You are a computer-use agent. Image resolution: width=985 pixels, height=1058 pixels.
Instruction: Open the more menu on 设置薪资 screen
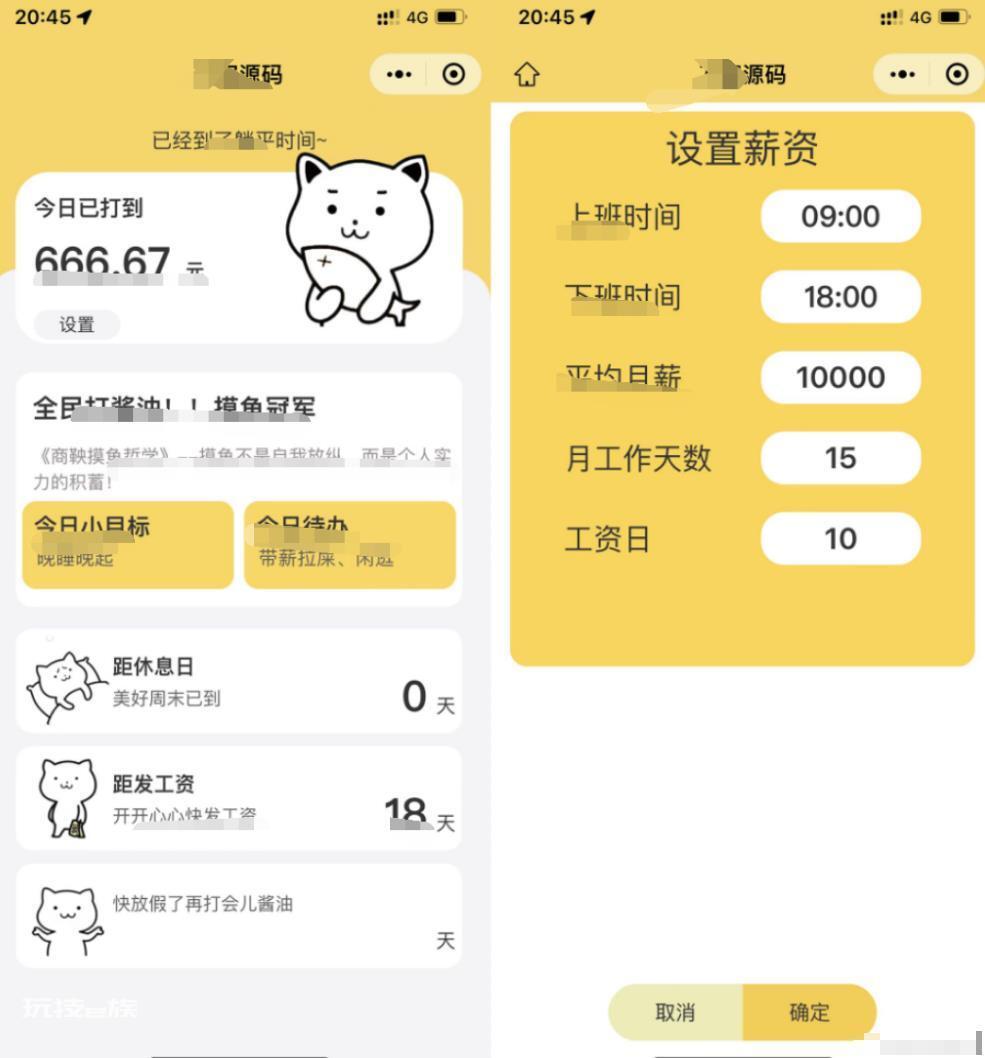[x=902, y=75]
